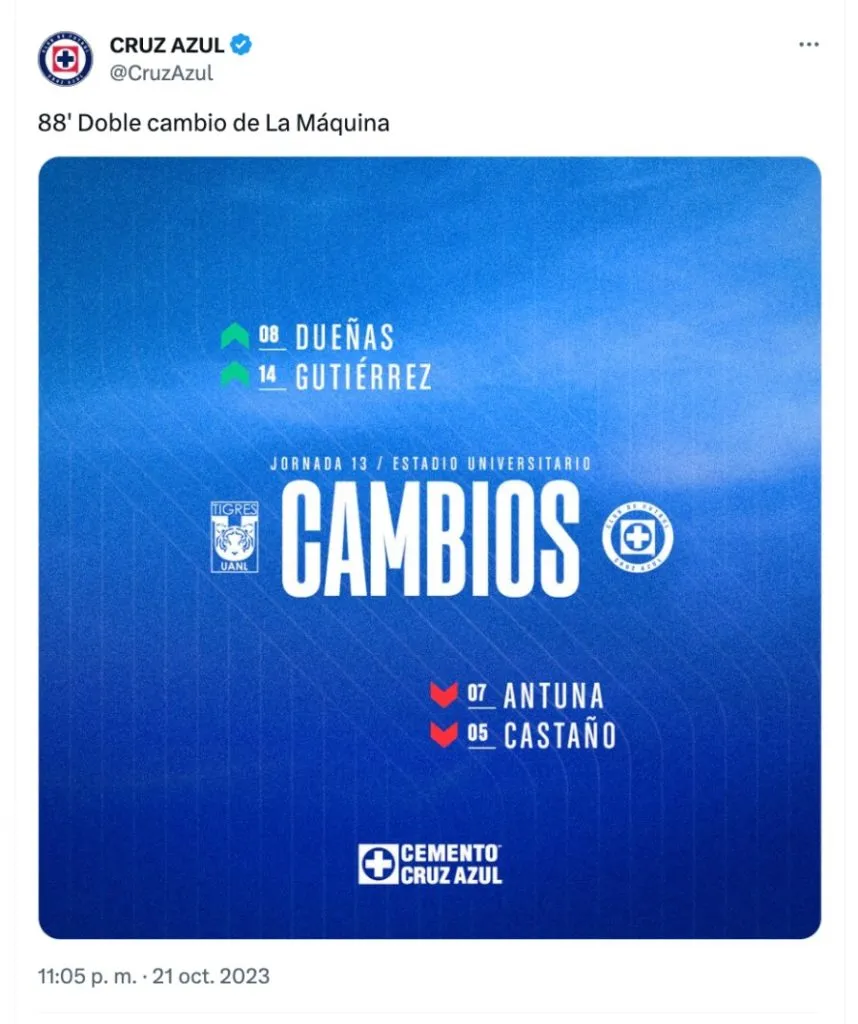Open the CAMBIOS image in full view
This screenshot has width=858, height=1024.
(x=429, y=547)
